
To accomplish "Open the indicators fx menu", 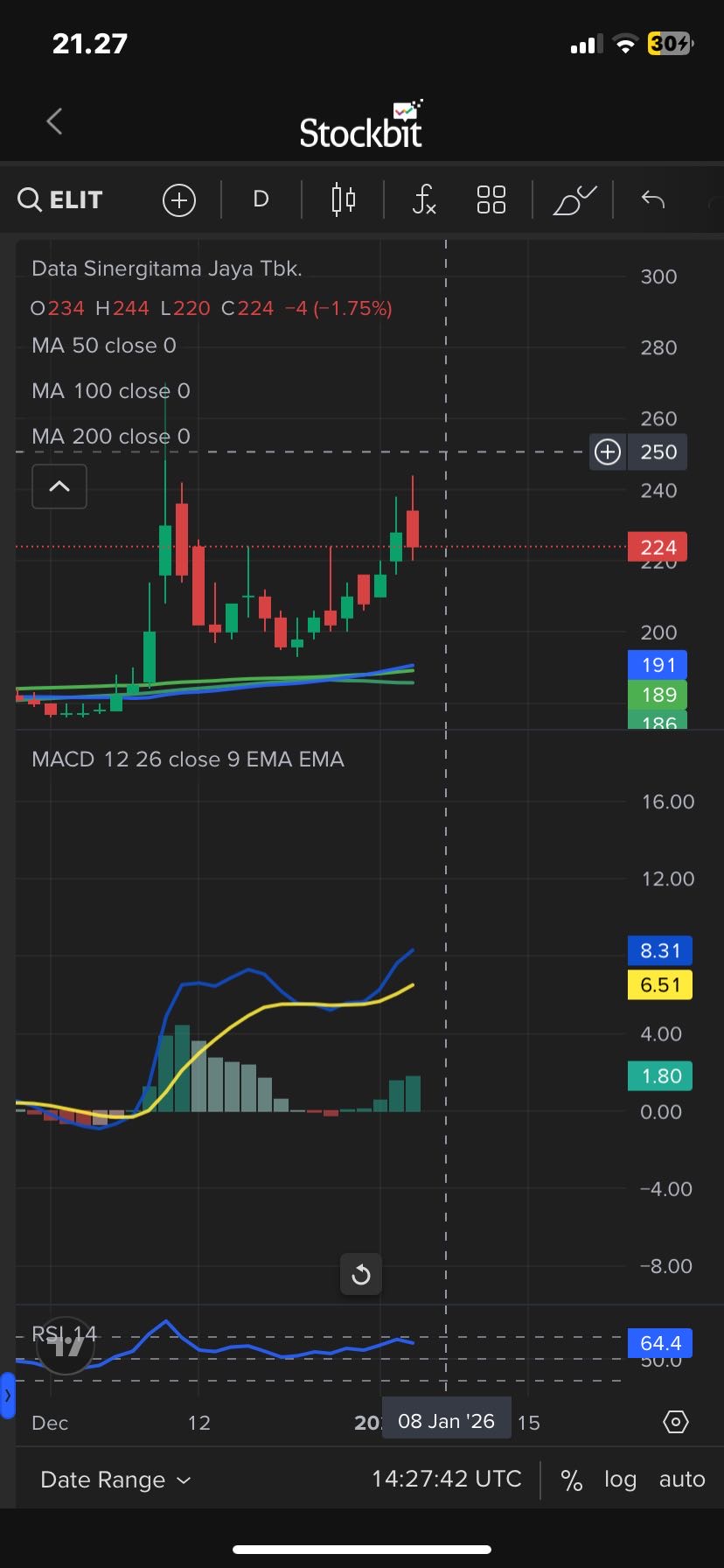I will tap(424, 200).
